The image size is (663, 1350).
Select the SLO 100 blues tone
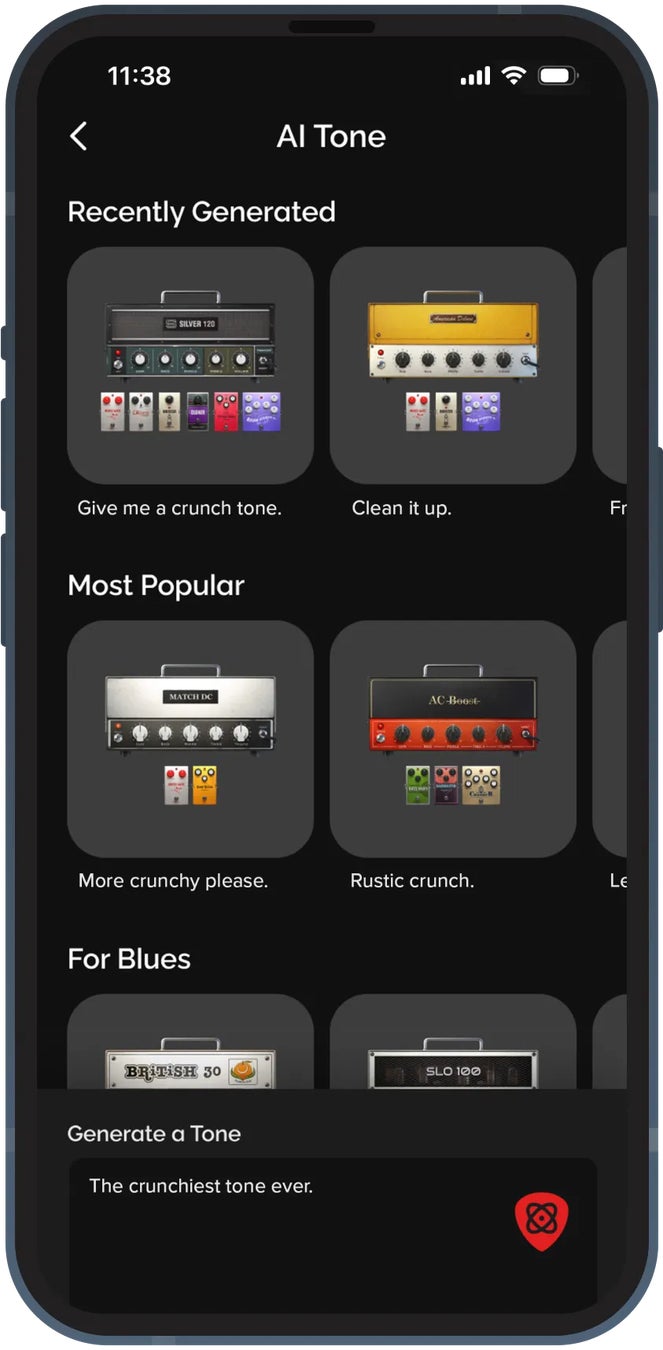(453, 1041)
